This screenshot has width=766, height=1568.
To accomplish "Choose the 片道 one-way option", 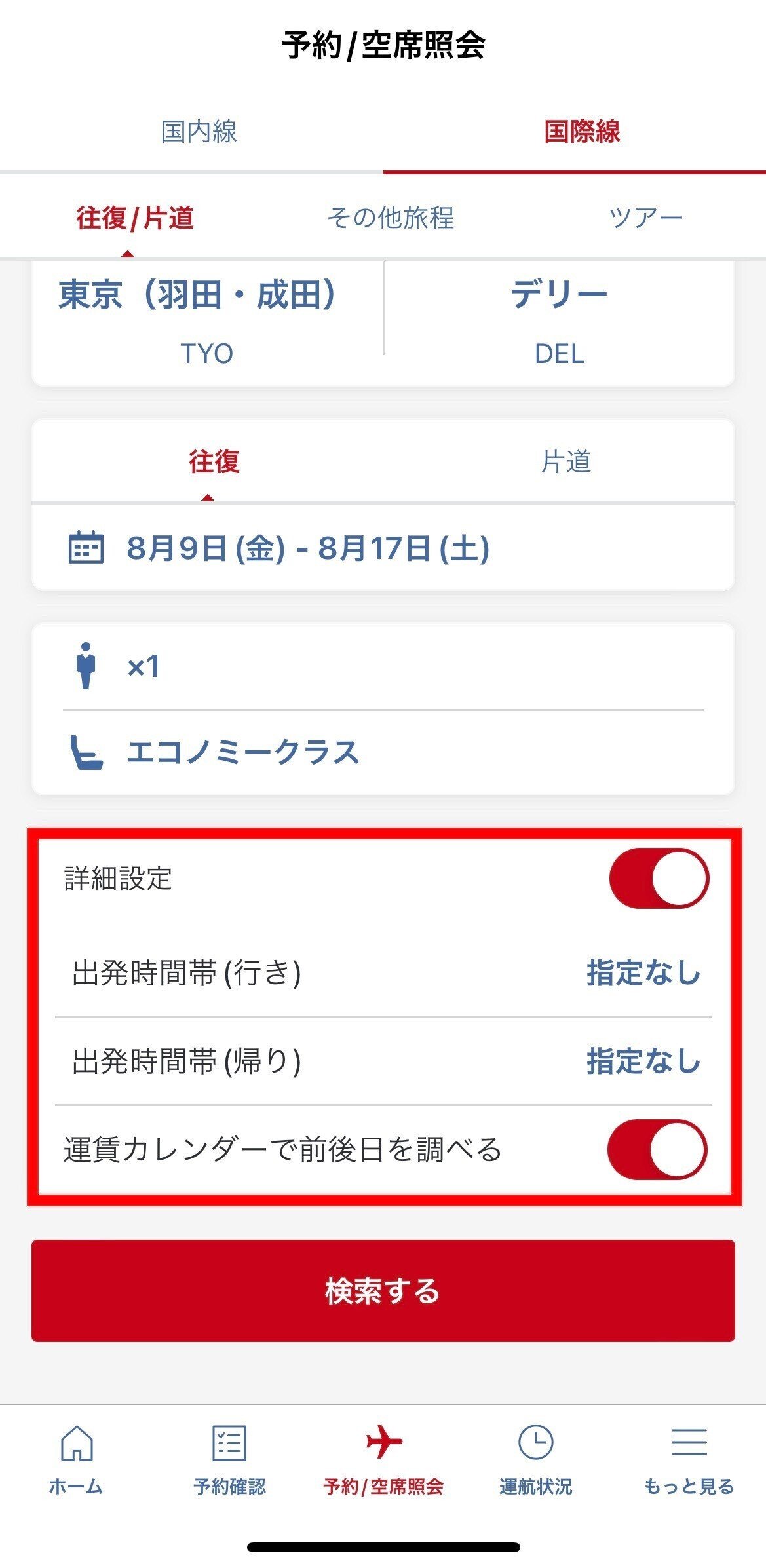I will click(x=565, y=462).
